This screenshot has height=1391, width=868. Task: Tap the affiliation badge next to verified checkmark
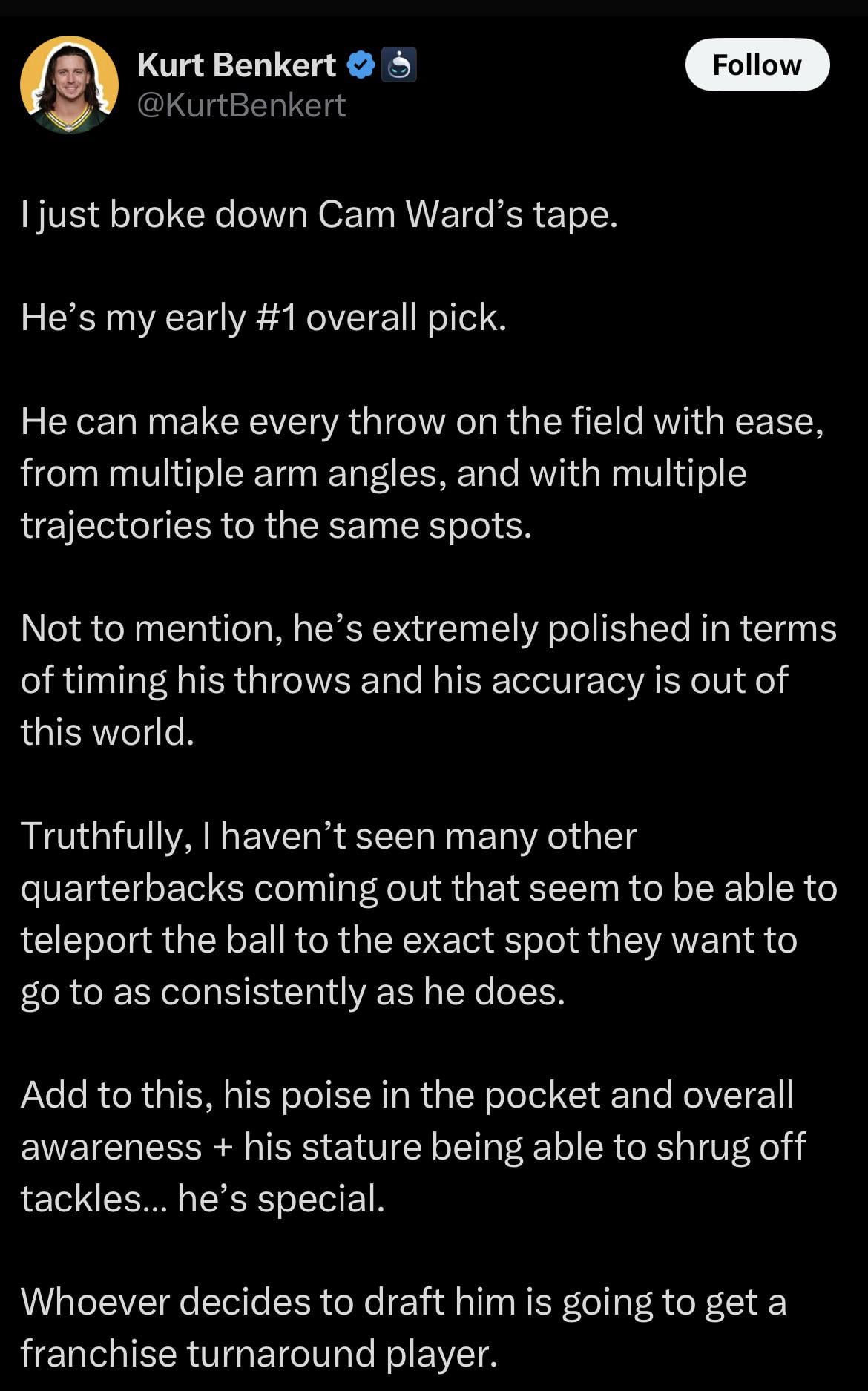point(399,65)
